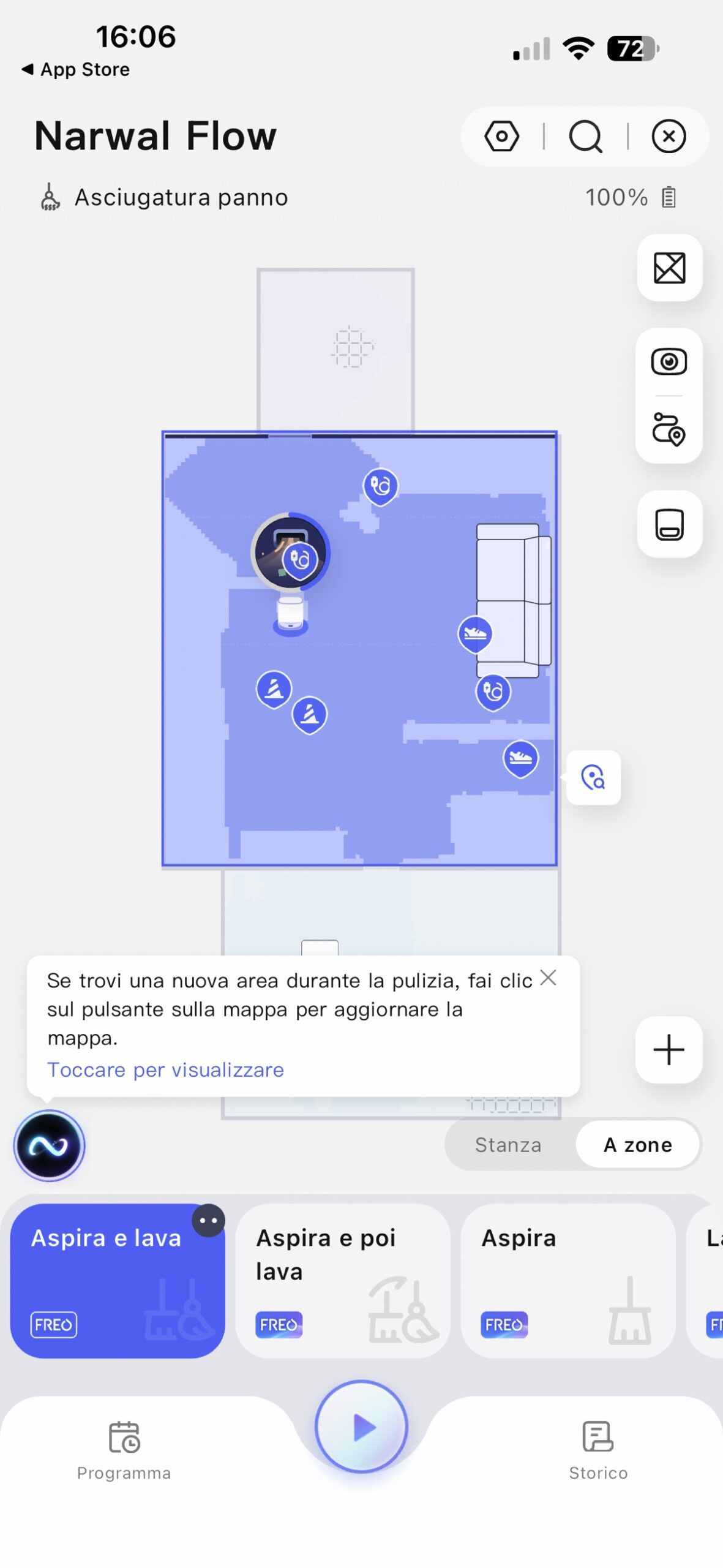Image resolution: width=723 pixels, height=1568 pixels.
Task: Tap the search magnifier icon
Action: 585,136
